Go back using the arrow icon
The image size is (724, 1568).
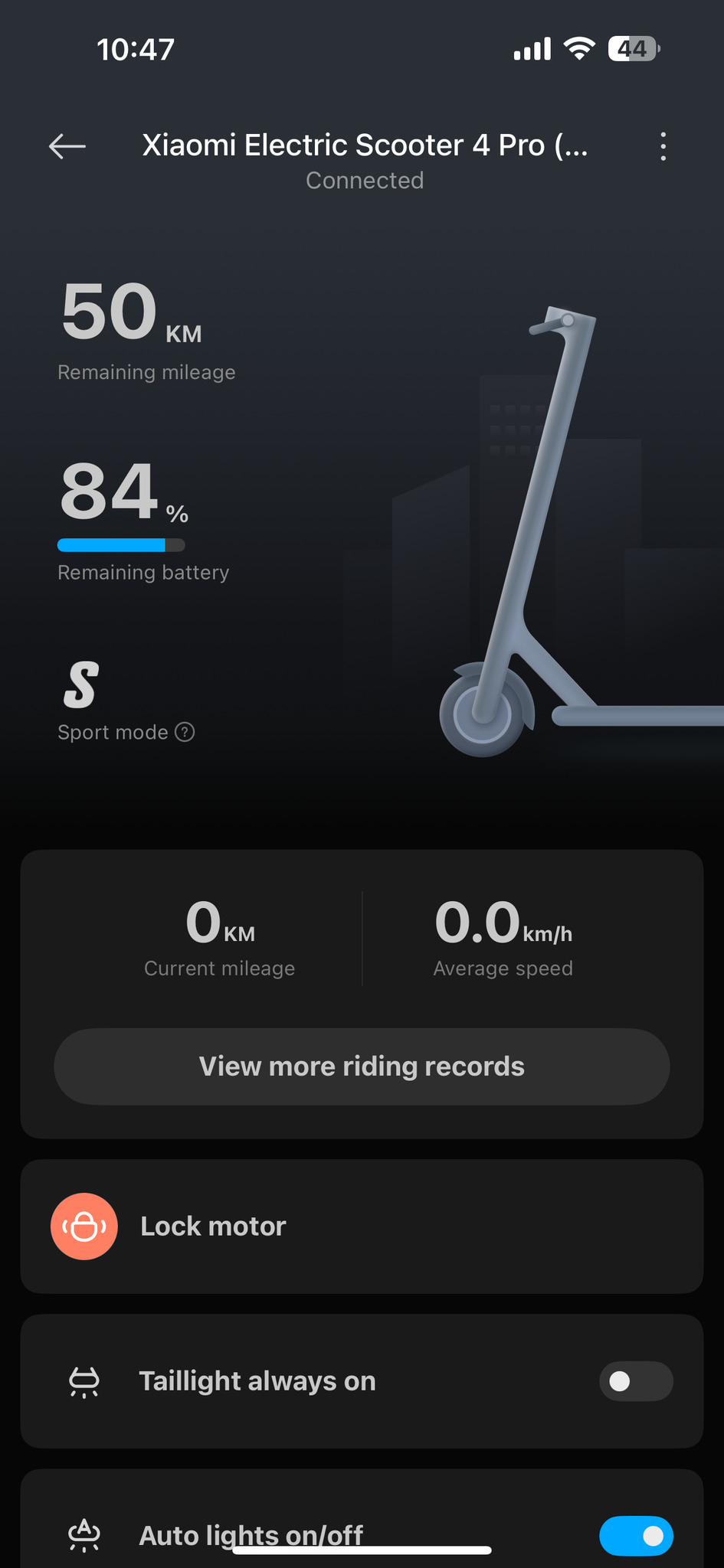pos(67,146)
